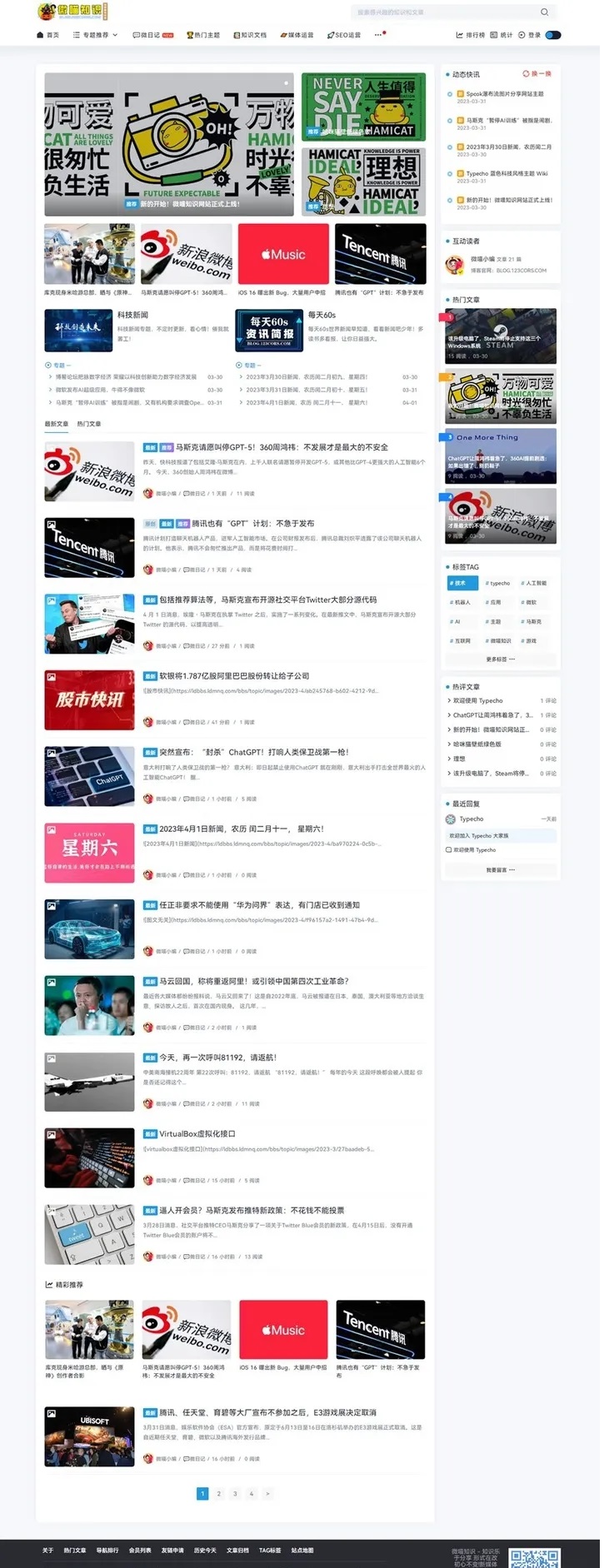Viewport: 609px width, 1568px height.
Task: Open the 友链申请 footer link
Action: tap(172, 1551)
